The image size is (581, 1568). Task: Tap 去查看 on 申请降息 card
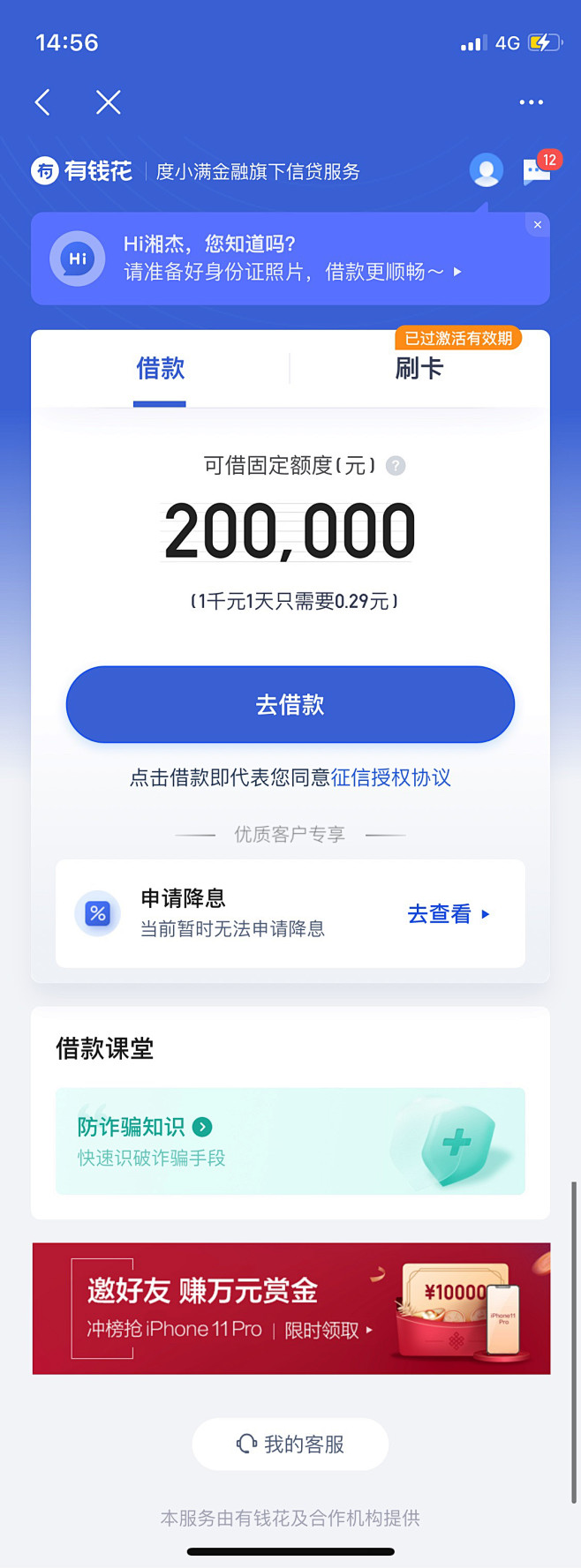point(448,914)
